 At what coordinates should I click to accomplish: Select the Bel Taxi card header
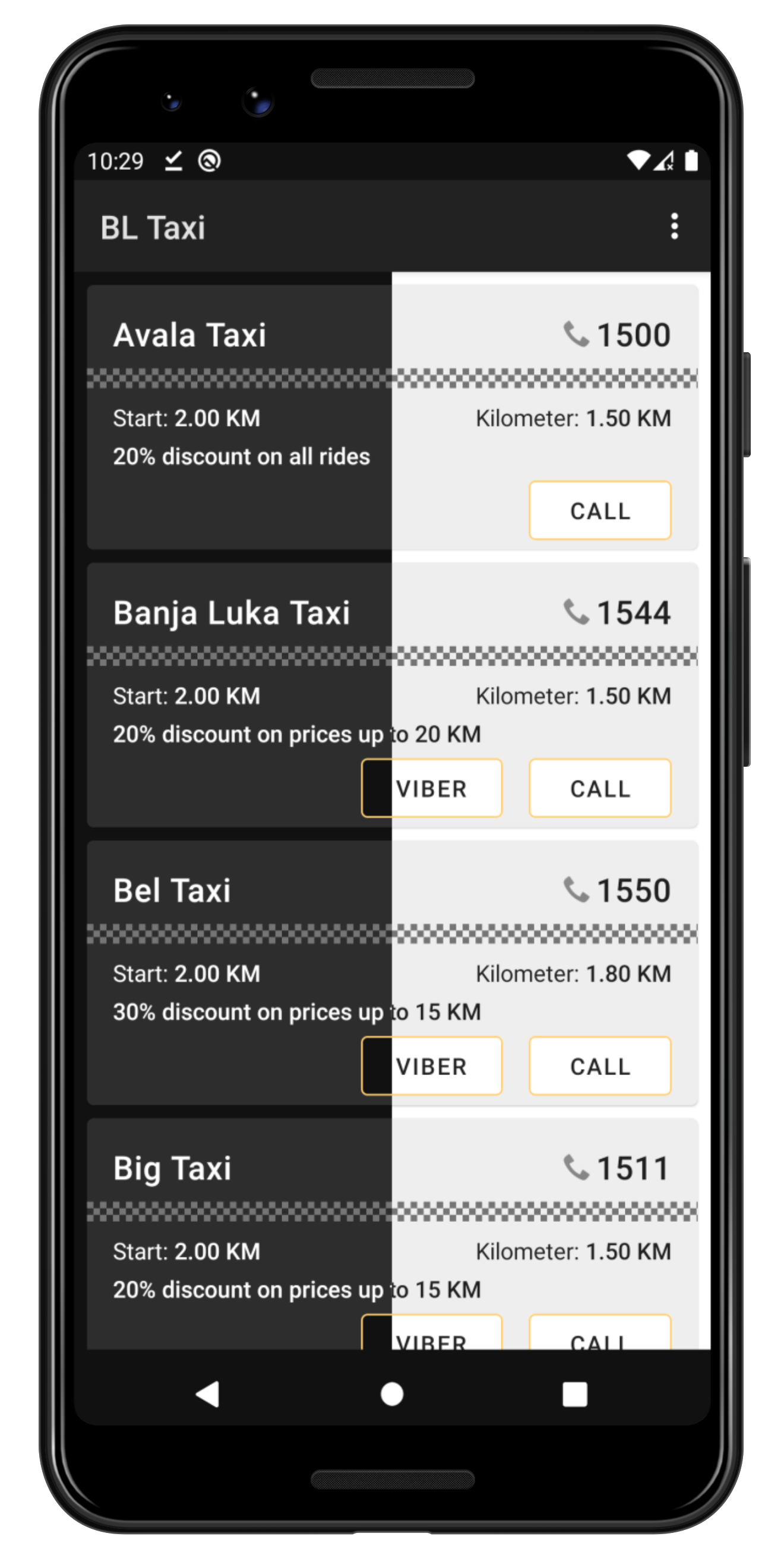172,889
